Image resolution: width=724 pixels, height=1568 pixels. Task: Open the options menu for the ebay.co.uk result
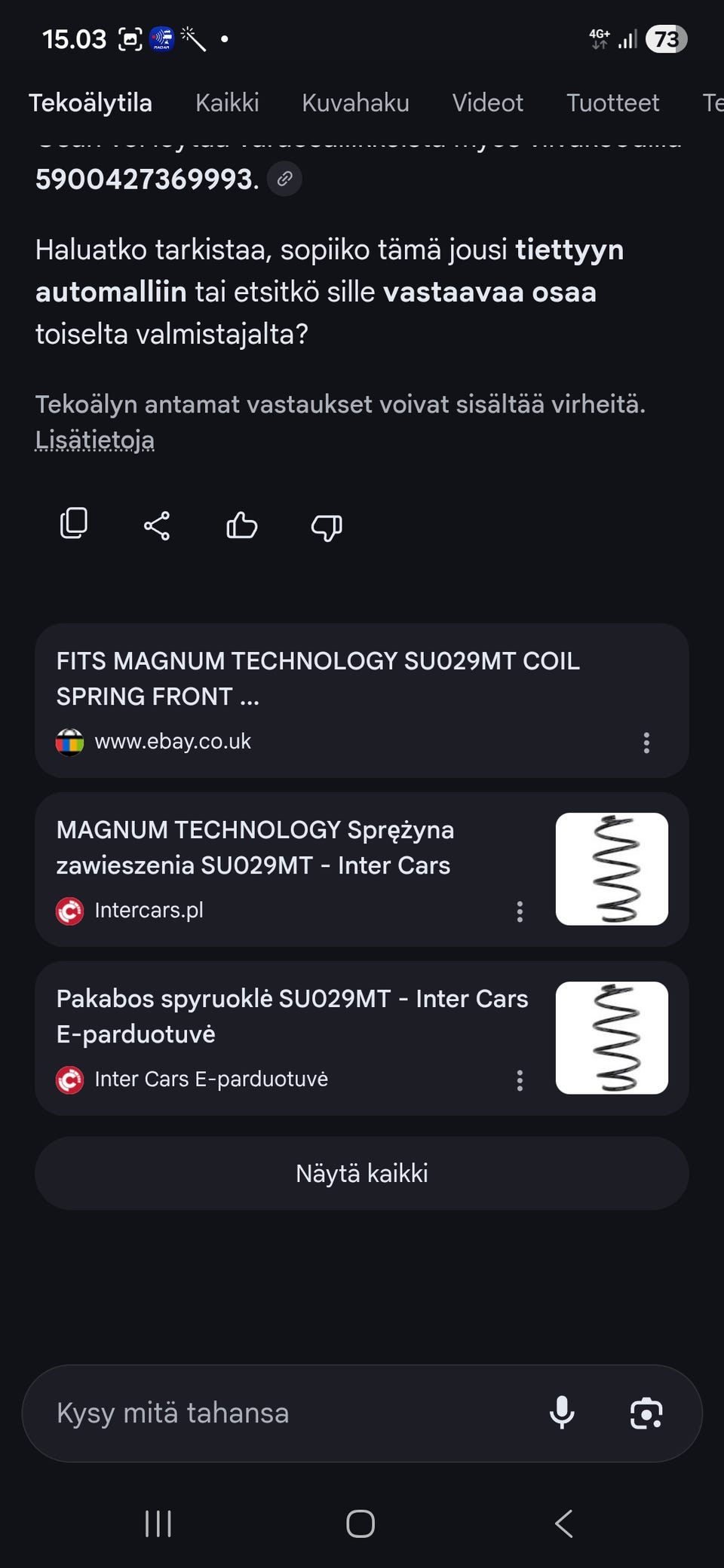[x=646, y=743]
